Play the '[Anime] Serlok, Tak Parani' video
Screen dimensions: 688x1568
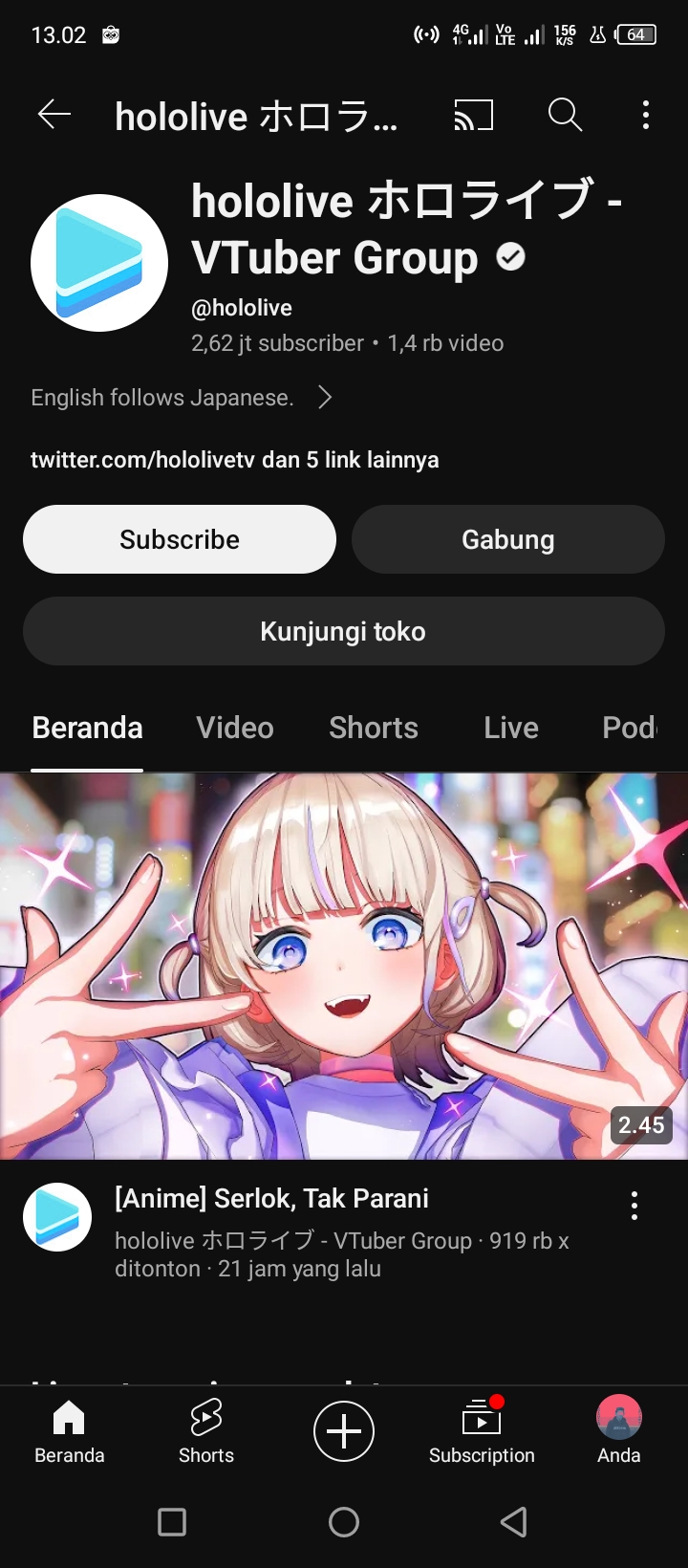(x=344, y=966)
